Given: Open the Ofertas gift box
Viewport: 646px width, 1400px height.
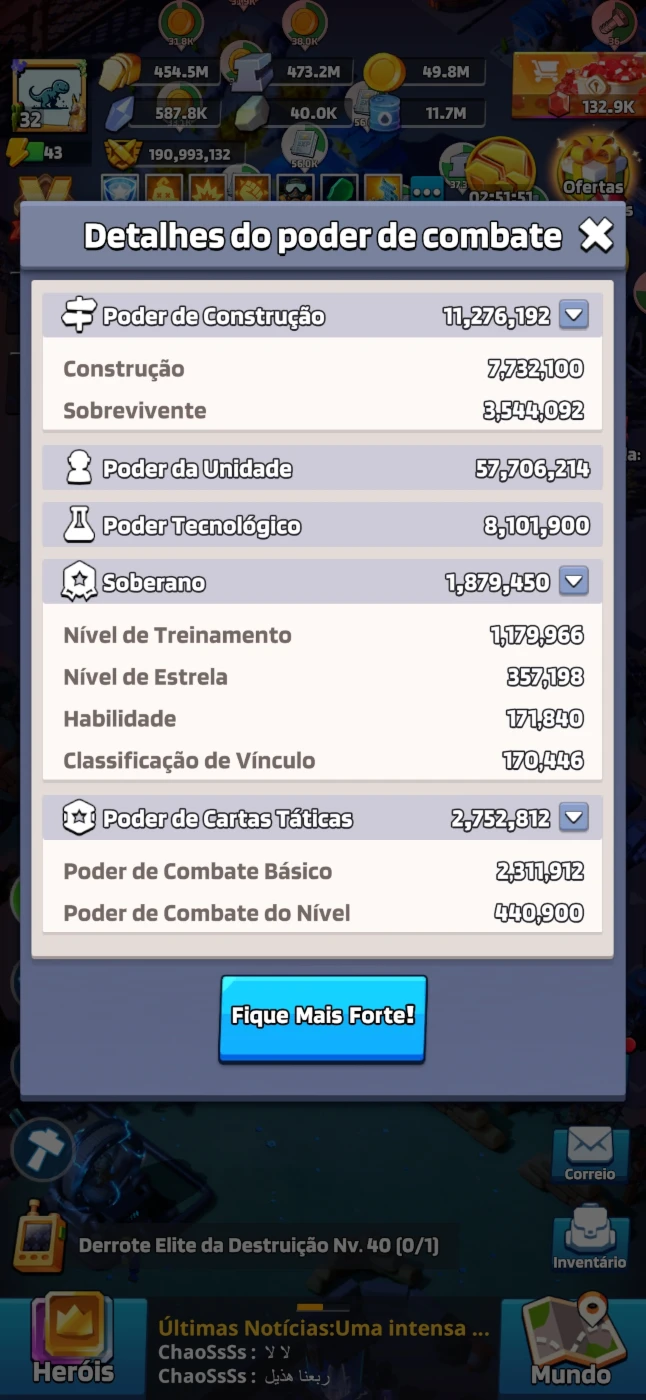Looking at the screenshot, I should [593, 165].
